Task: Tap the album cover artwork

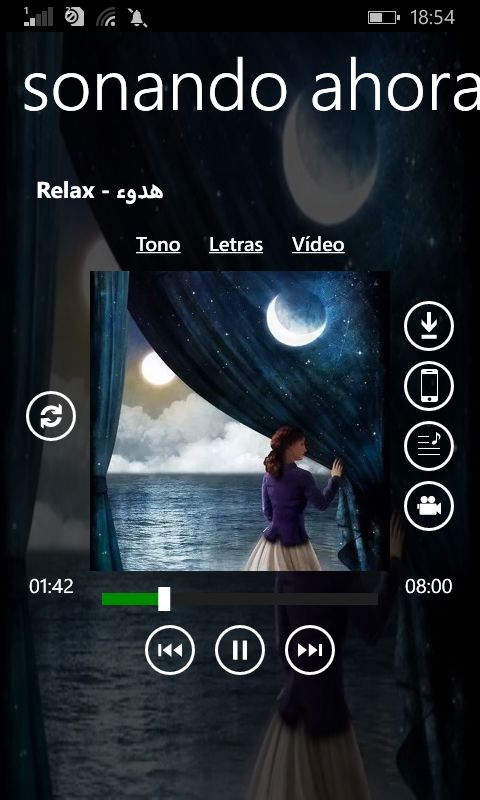Action: point(240,421)
